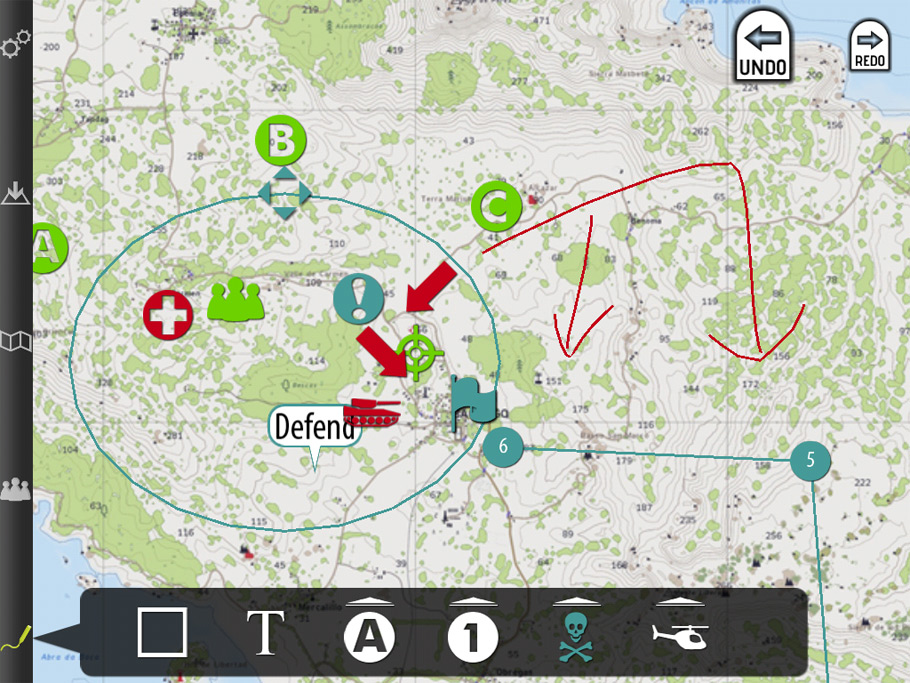910x683 pixels.
Task: Choose the square shape tool
Action: click(162, 632)
